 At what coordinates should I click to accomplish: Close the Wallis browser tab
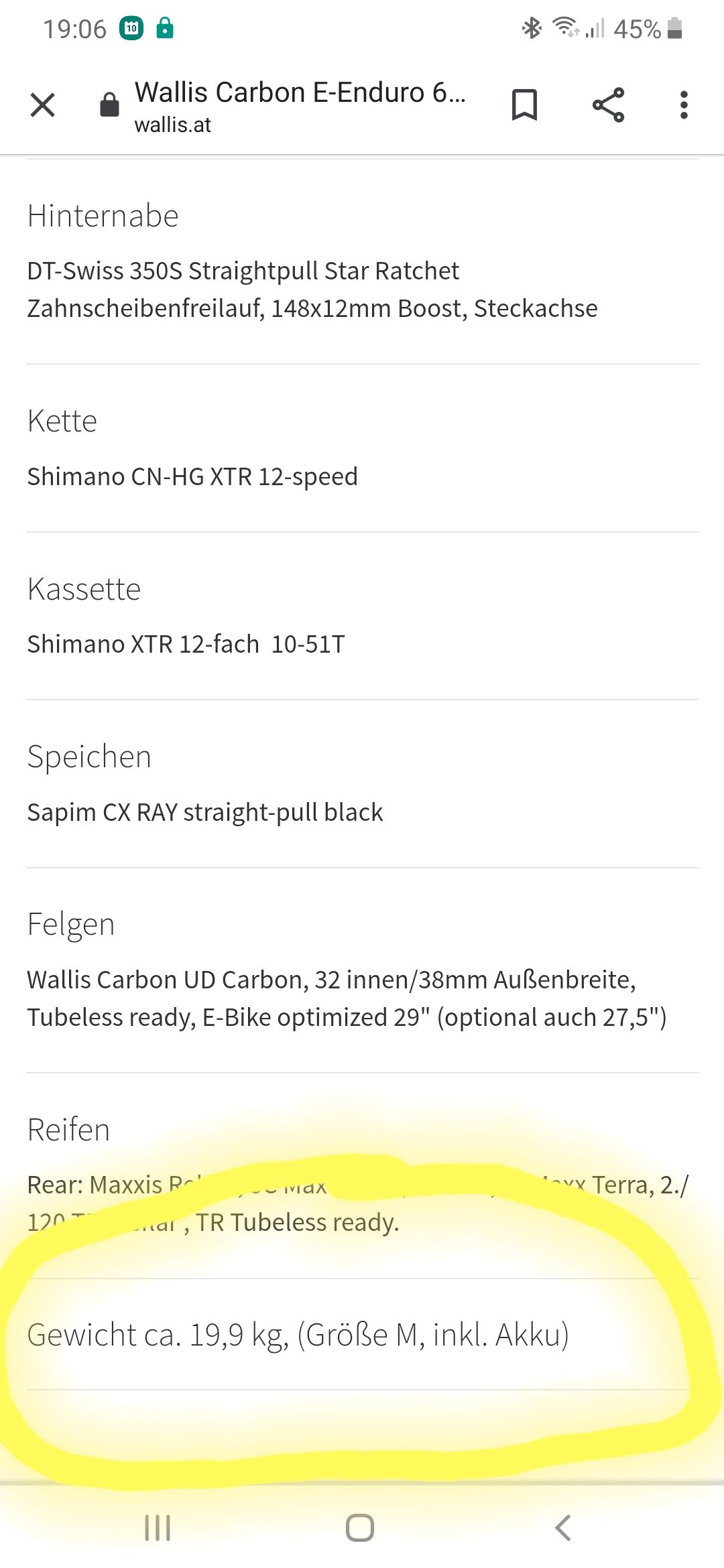[x=43, y=105]
